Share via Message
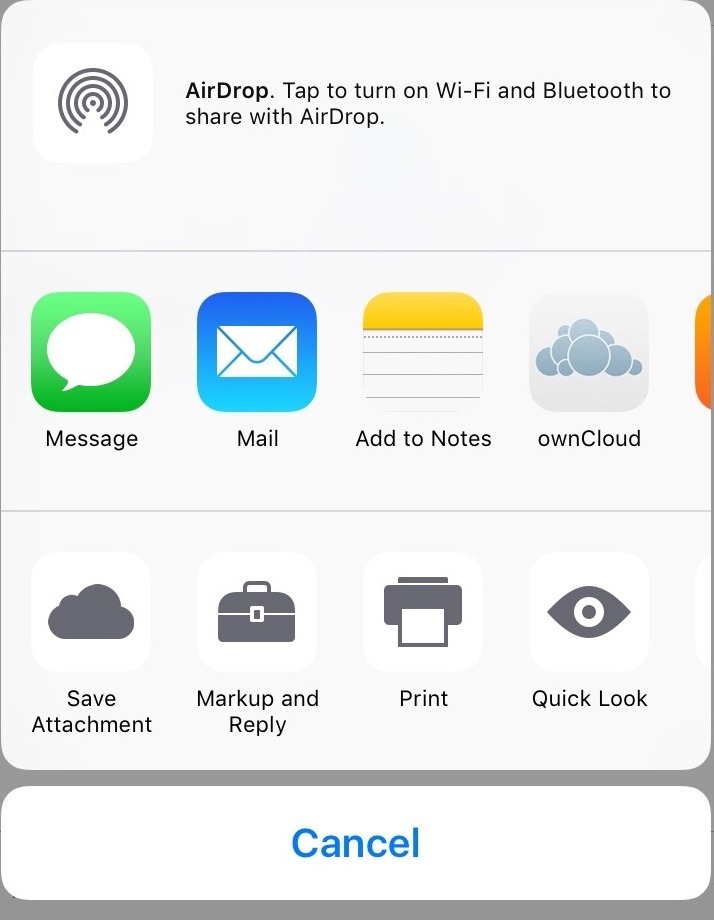The width and height of the screenshot is (714, 920). coord(91,352)
